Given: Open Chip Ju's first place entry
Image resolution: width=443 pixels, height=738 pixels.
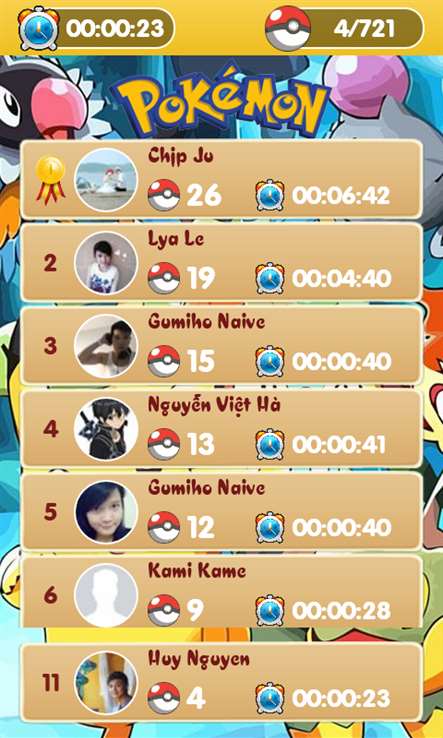Looking at the screenshot, I should point(221,179).
